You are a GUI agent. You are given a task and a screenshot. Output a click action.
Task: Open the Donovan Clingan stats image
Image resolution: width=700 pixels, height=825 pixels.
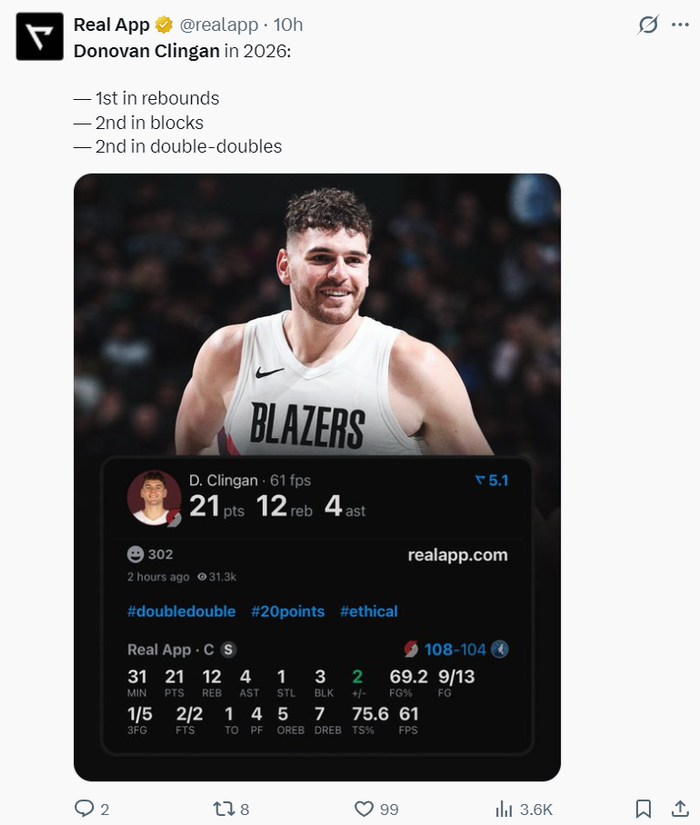(317, 477)
